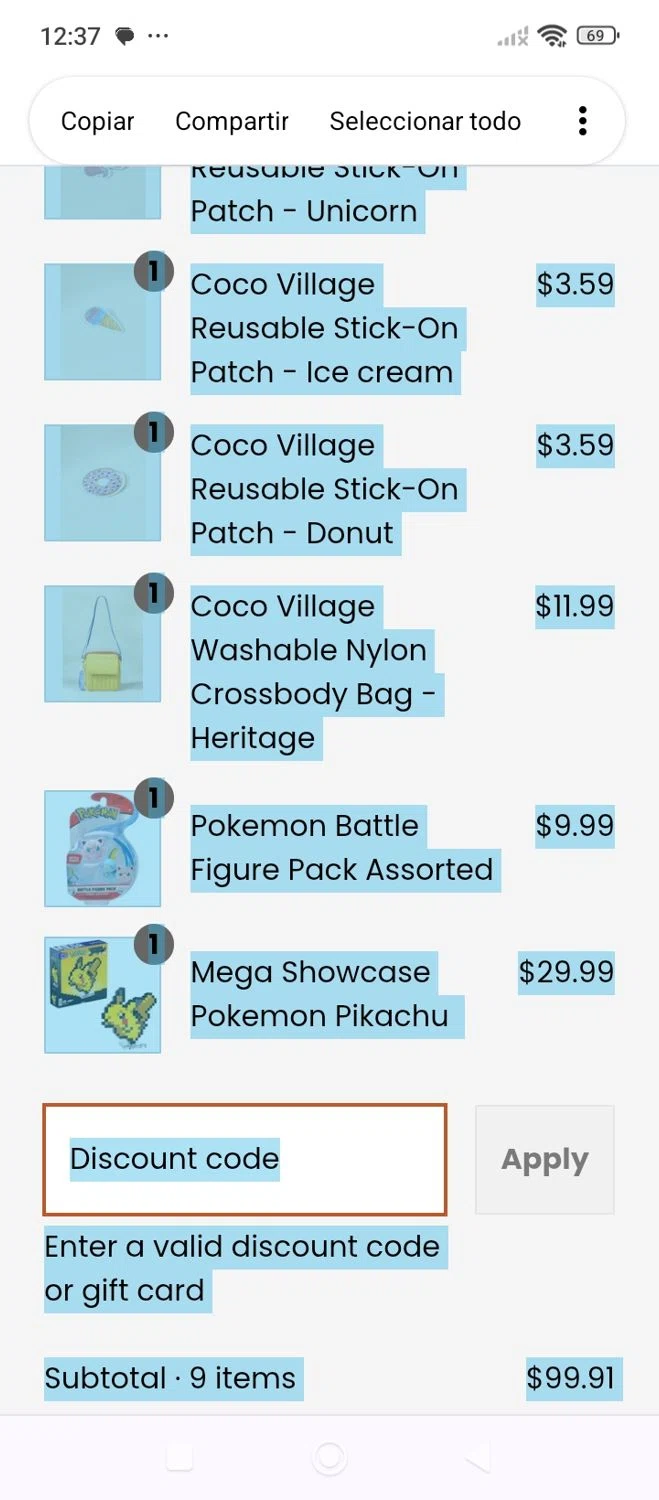
Task: Open the three-dot overflow menu
Action: coord(582,121)
